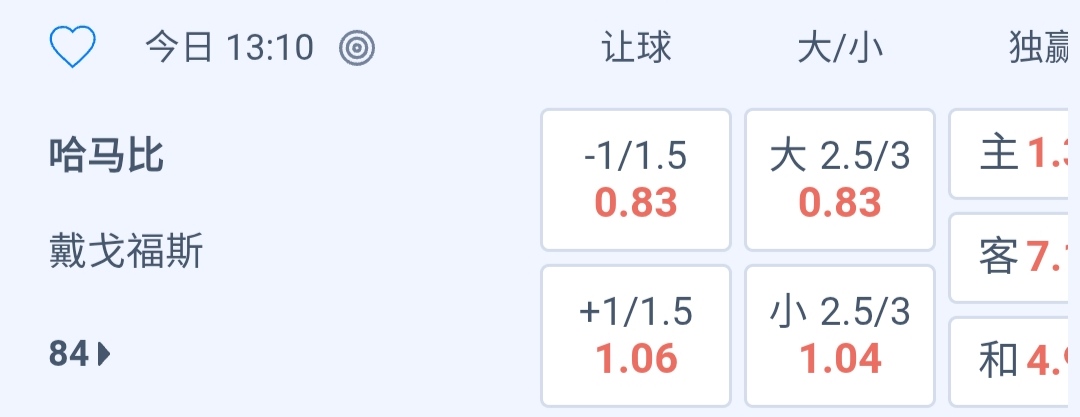Viewport: 1080px width, 417px height.
Task: Expand the 84 more markets arrow
Action: [x=81, y=354]
